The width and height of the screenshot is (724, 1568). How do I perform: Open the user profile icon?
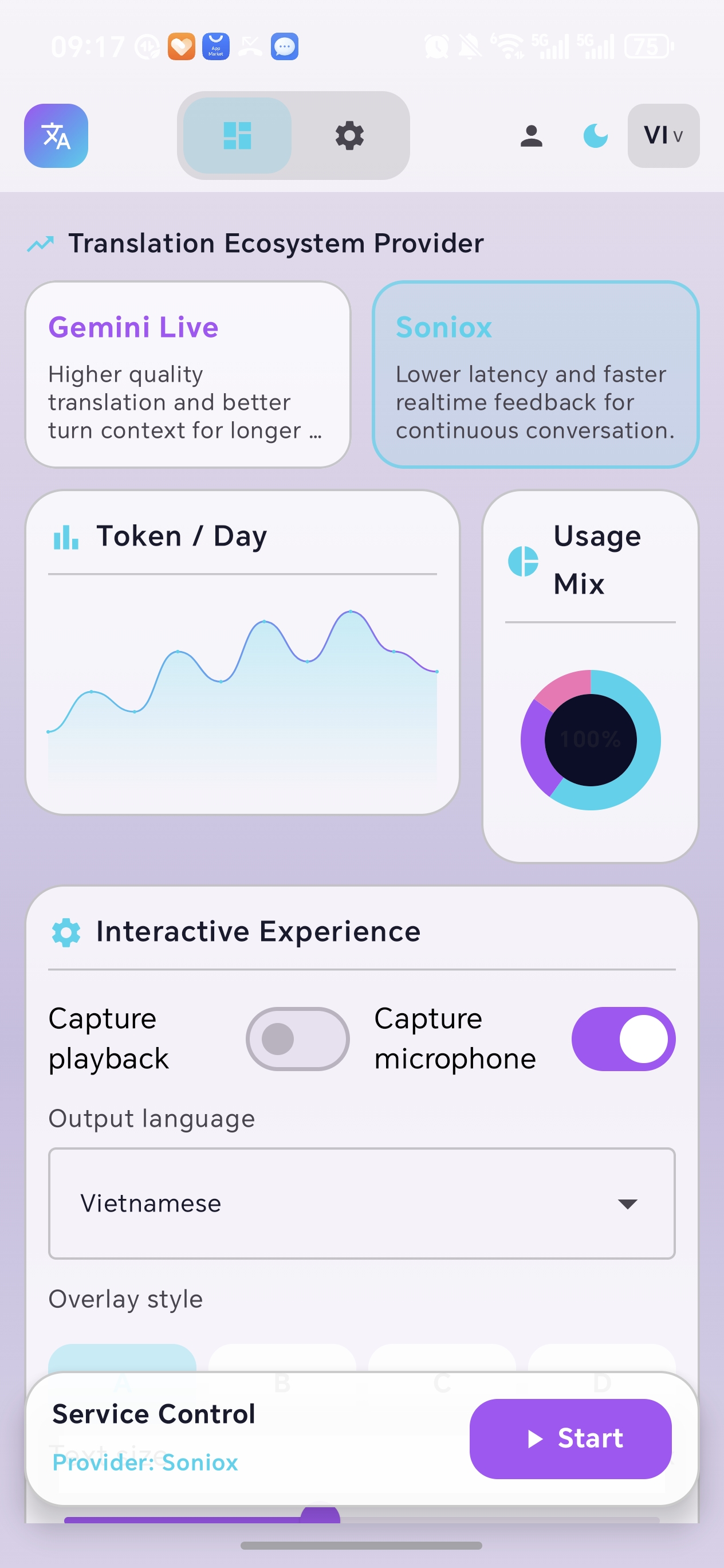point(531,135)
